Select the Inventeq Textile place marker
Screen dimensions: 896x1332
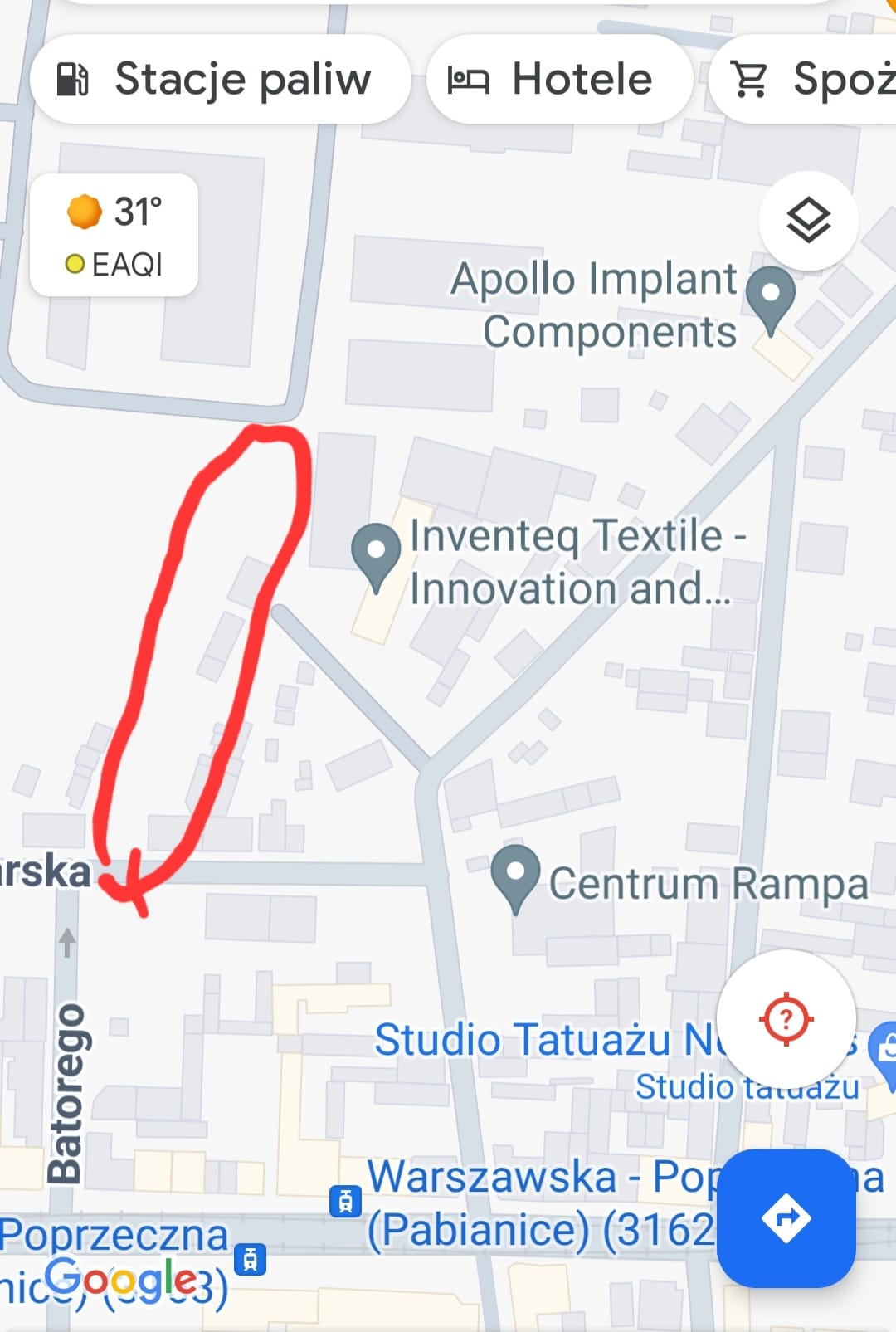point(377,554)
